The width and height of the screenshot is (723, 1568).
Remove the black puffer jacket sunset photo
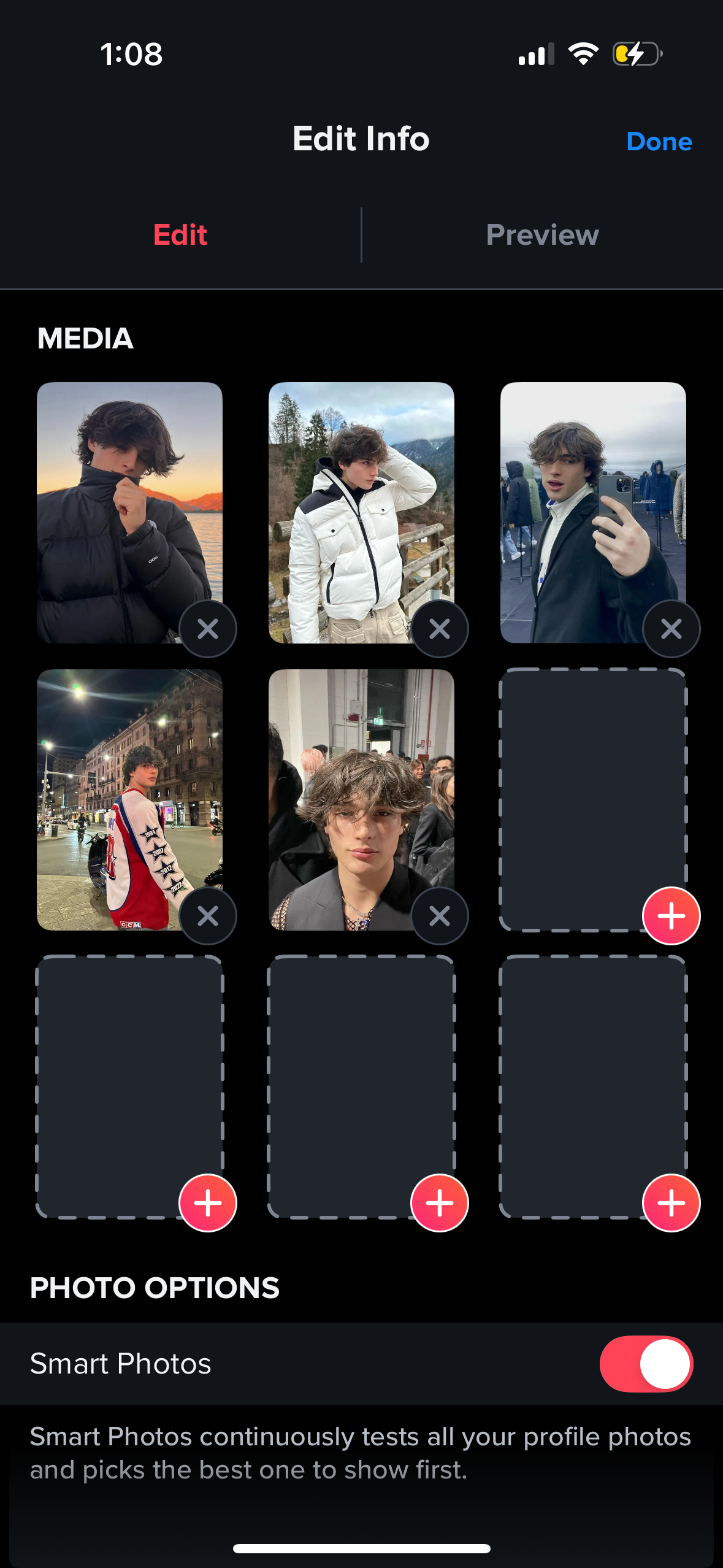(x=208, y=629)
